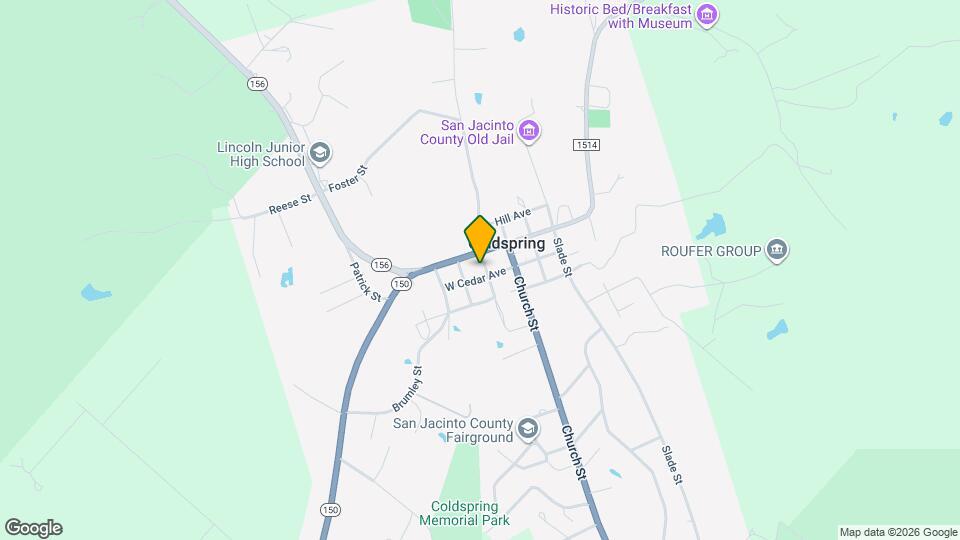Image resolution: width=960 pixels, height=540 pixels.
Task: View the ROUFER GROUP place marker
Action: 777,251
